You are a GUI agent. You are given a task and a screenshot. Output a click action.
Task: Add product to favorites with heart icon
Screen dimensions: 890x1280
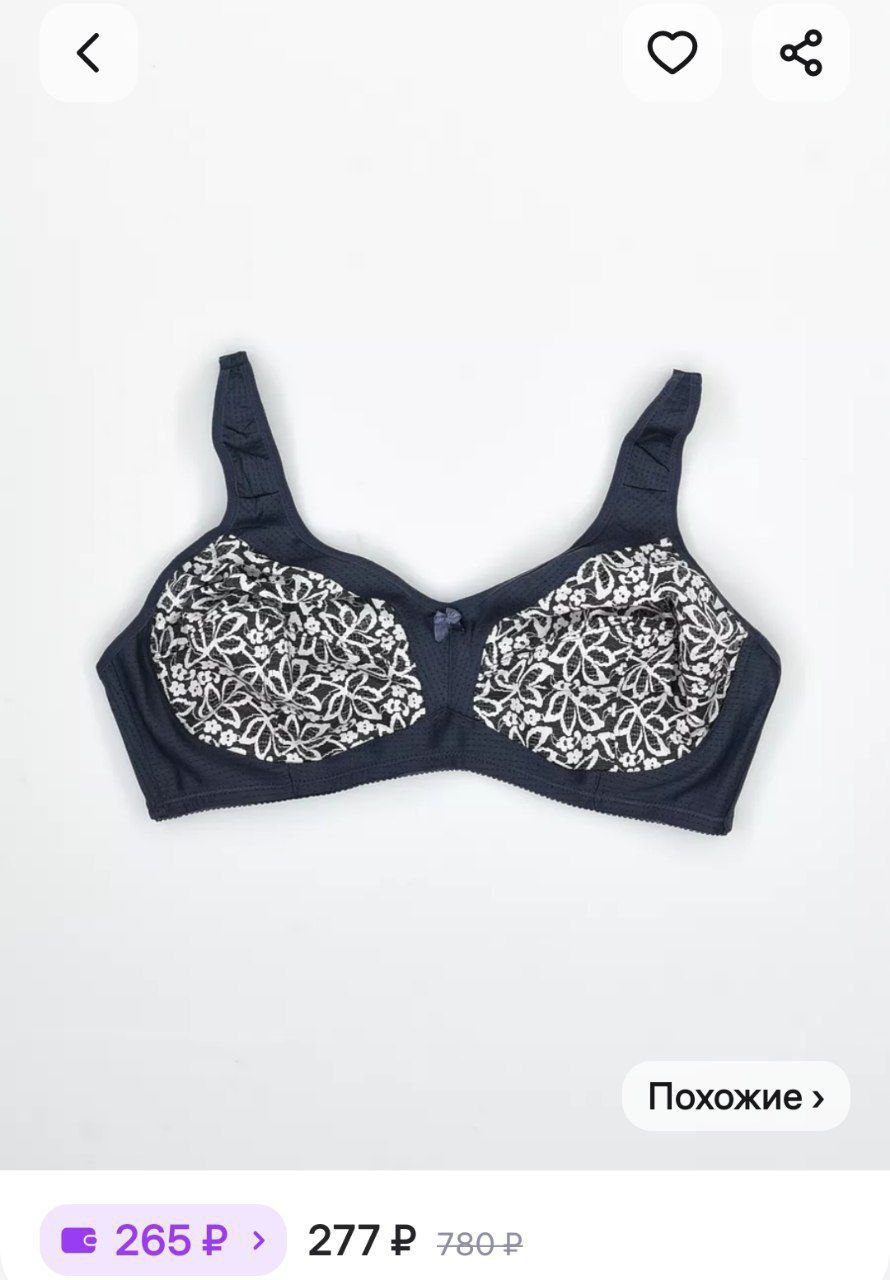point(672,53)
